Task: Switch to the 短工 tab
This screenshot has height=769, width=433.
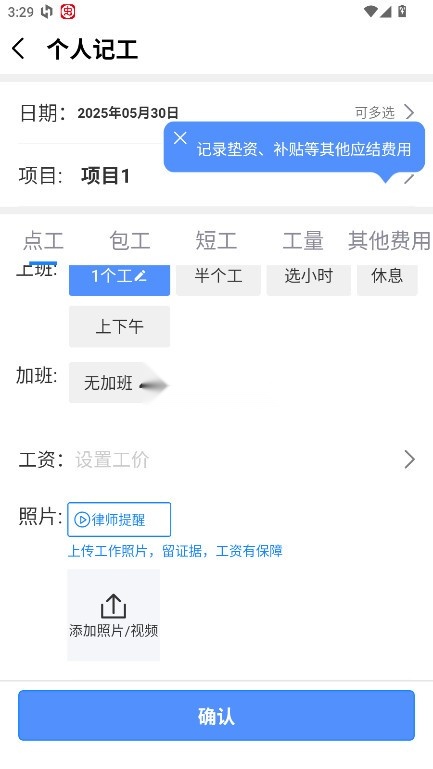Action: (x=216, y=241)
